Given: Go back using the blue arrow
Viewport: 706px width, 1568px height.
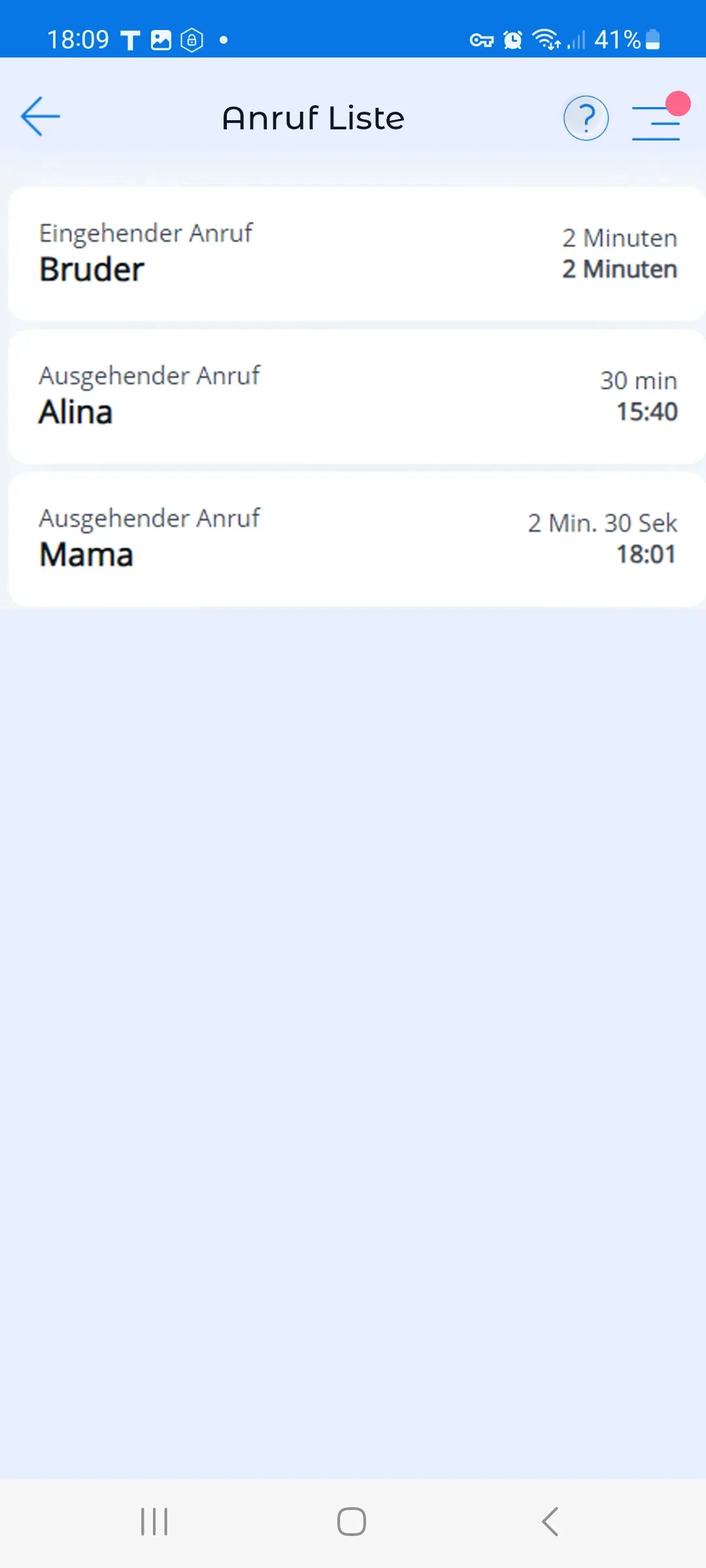Looking at the screenshot, I should [x=41, y=117].
